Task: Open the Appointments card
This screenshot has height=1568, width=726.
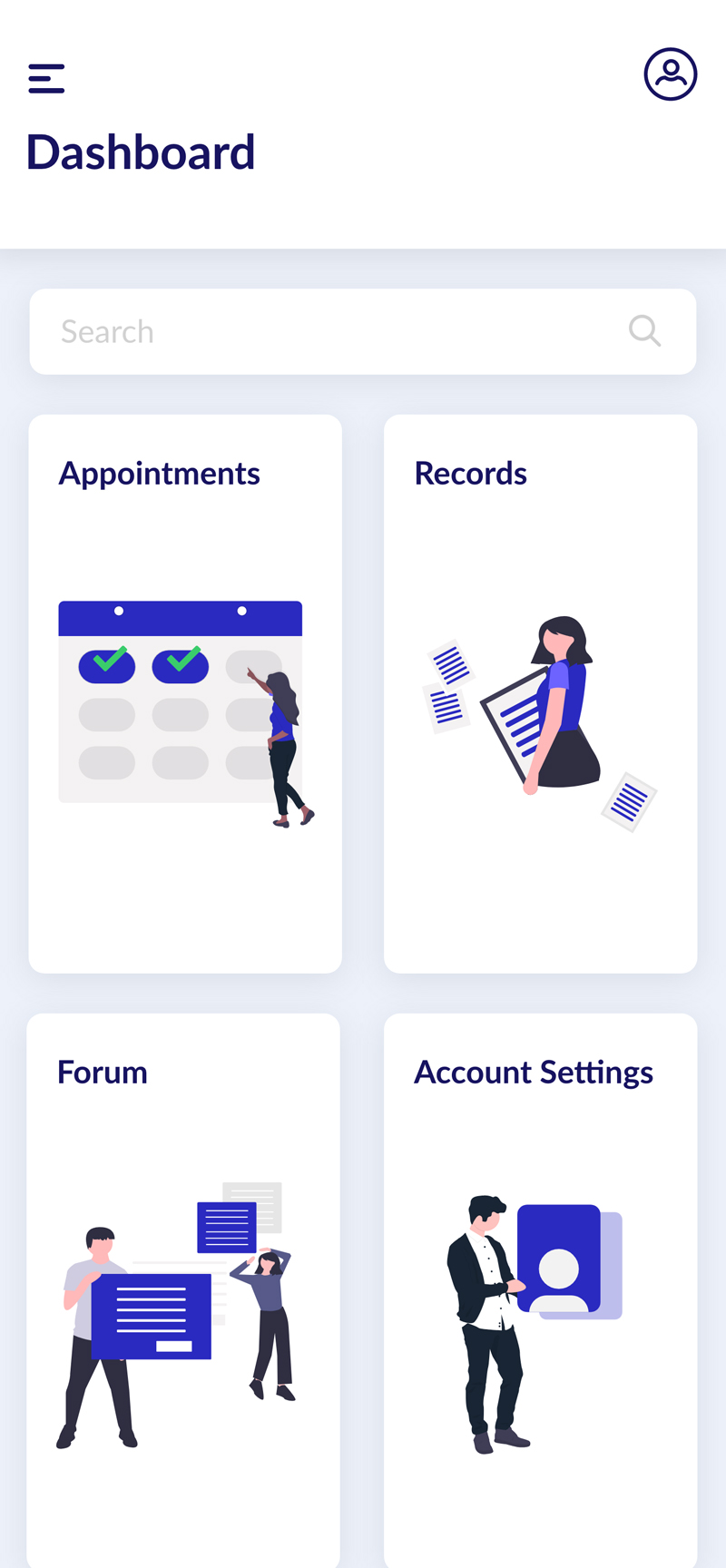Action: pos(185,694)
